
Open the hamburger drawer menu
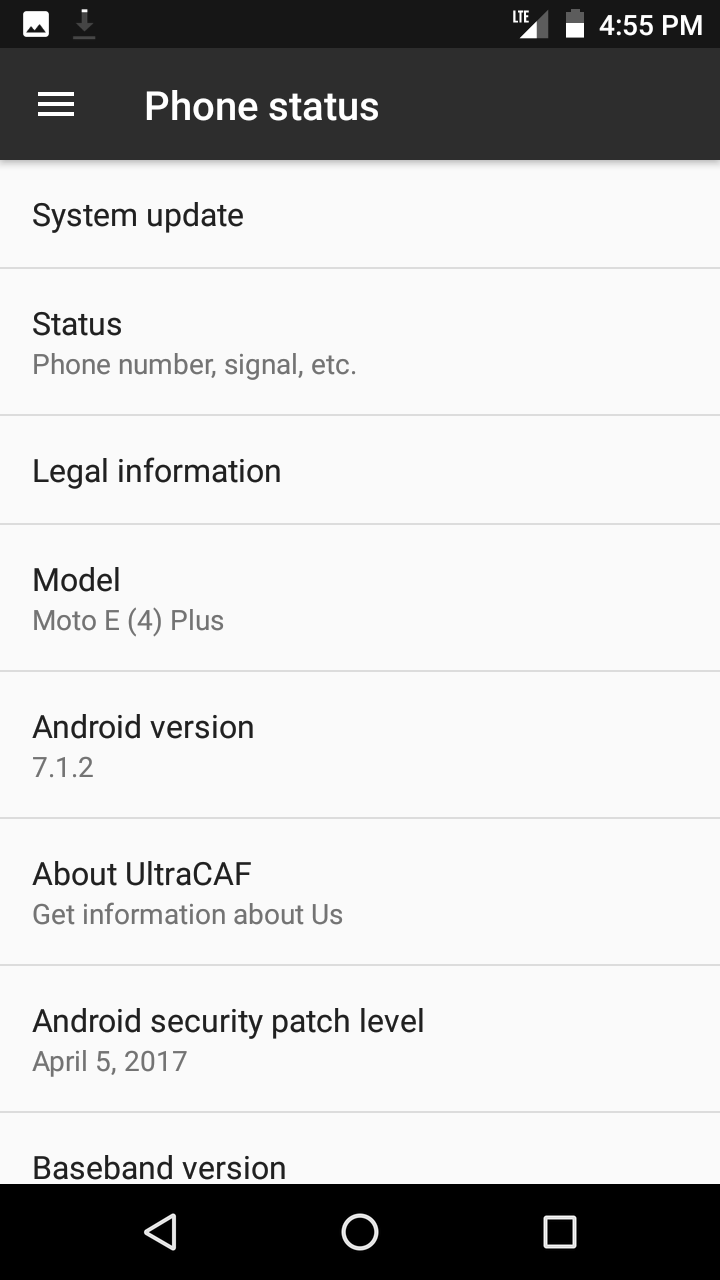coord(56,105)
